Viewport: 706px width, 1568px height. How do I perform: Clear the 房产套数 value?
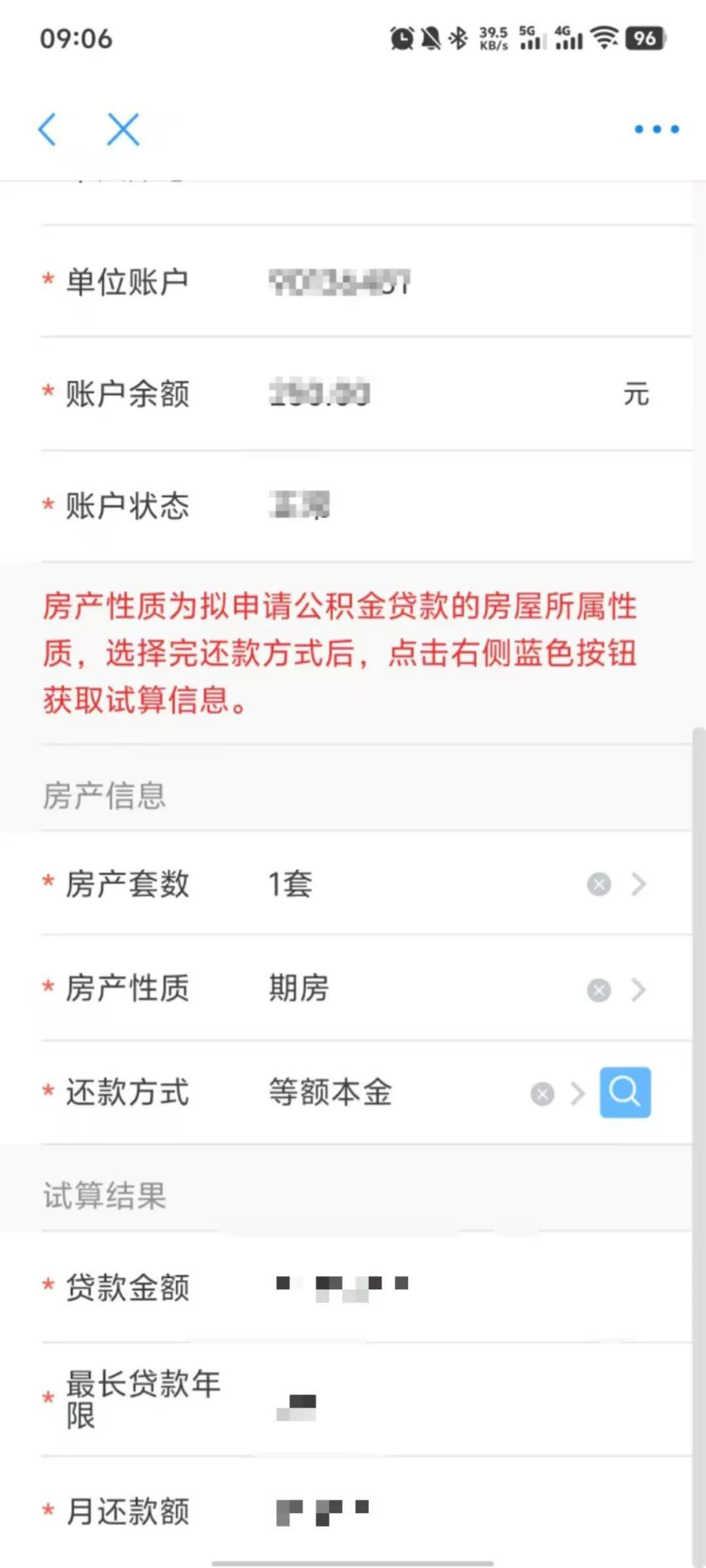[599, 884]
